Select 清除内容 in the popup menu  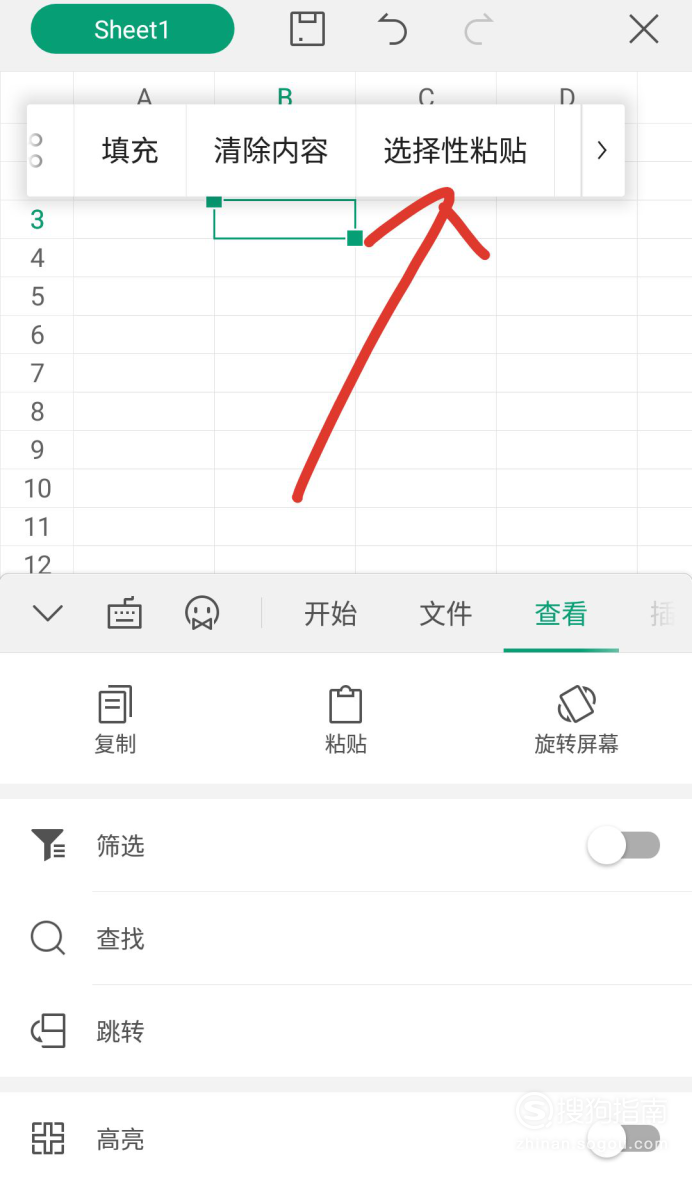pos(270,150)
